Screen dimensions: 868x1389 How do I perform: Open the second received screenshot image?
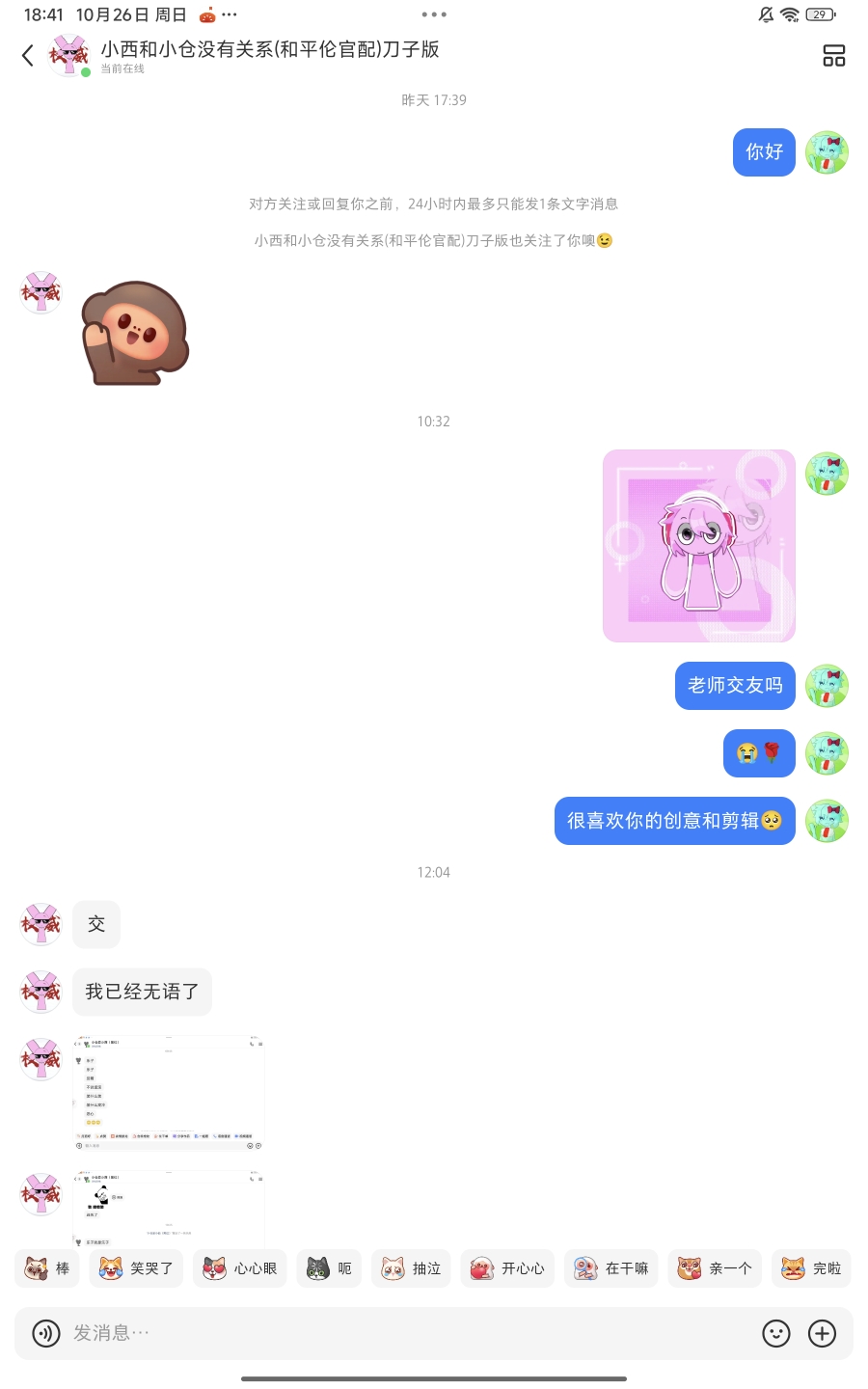168,1209
